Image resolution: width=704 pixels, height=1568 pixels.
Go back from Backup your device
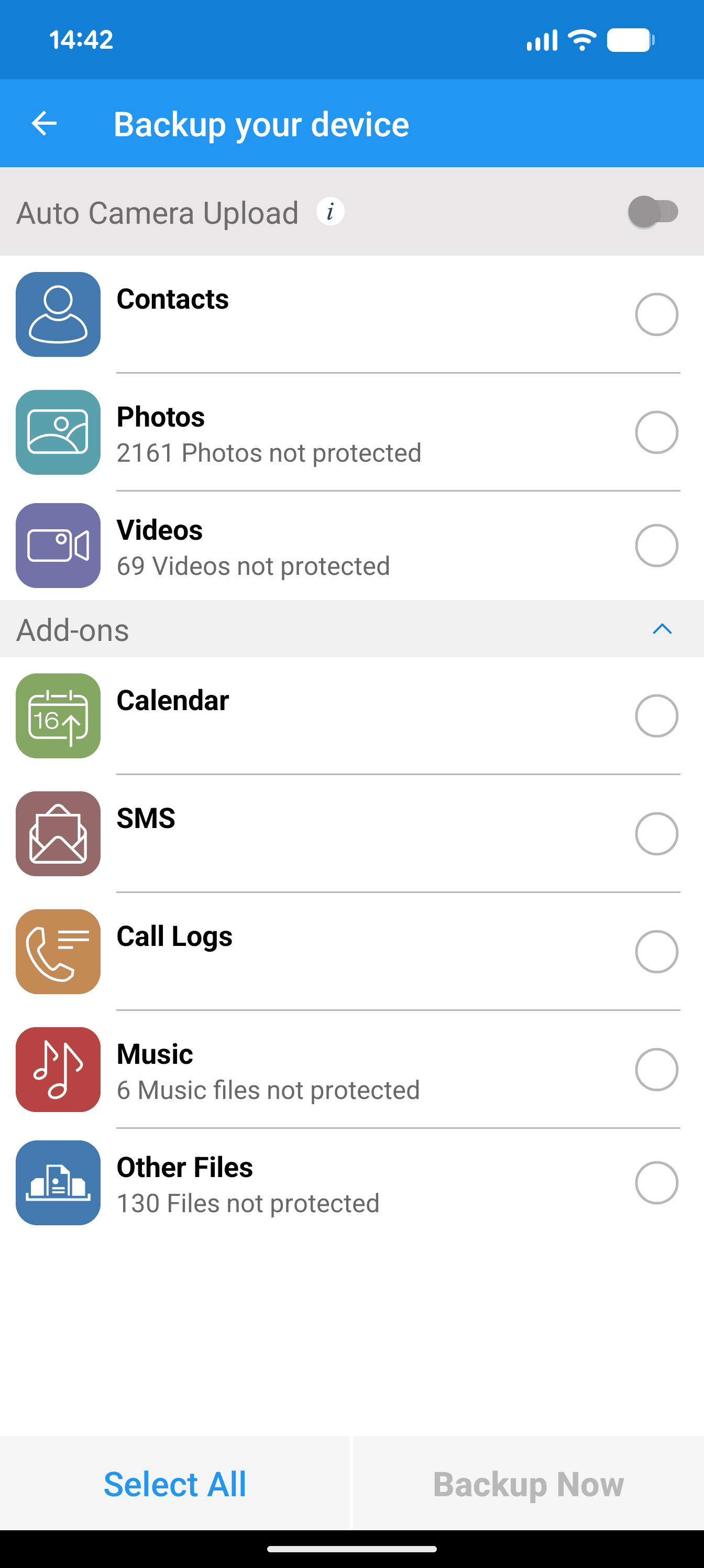(45, 124)
